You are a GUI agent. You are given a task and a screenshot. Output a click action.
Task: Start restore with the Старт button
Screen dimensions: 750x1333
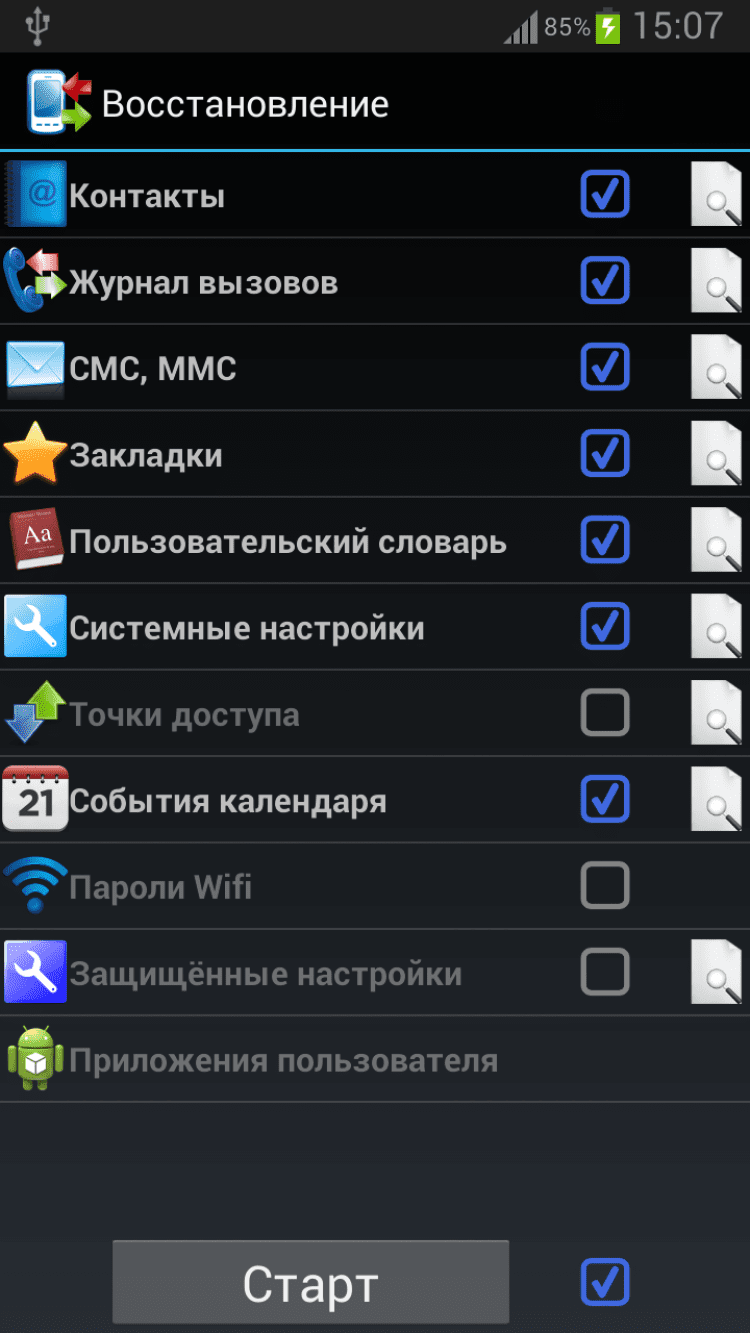pos(310,1283)
